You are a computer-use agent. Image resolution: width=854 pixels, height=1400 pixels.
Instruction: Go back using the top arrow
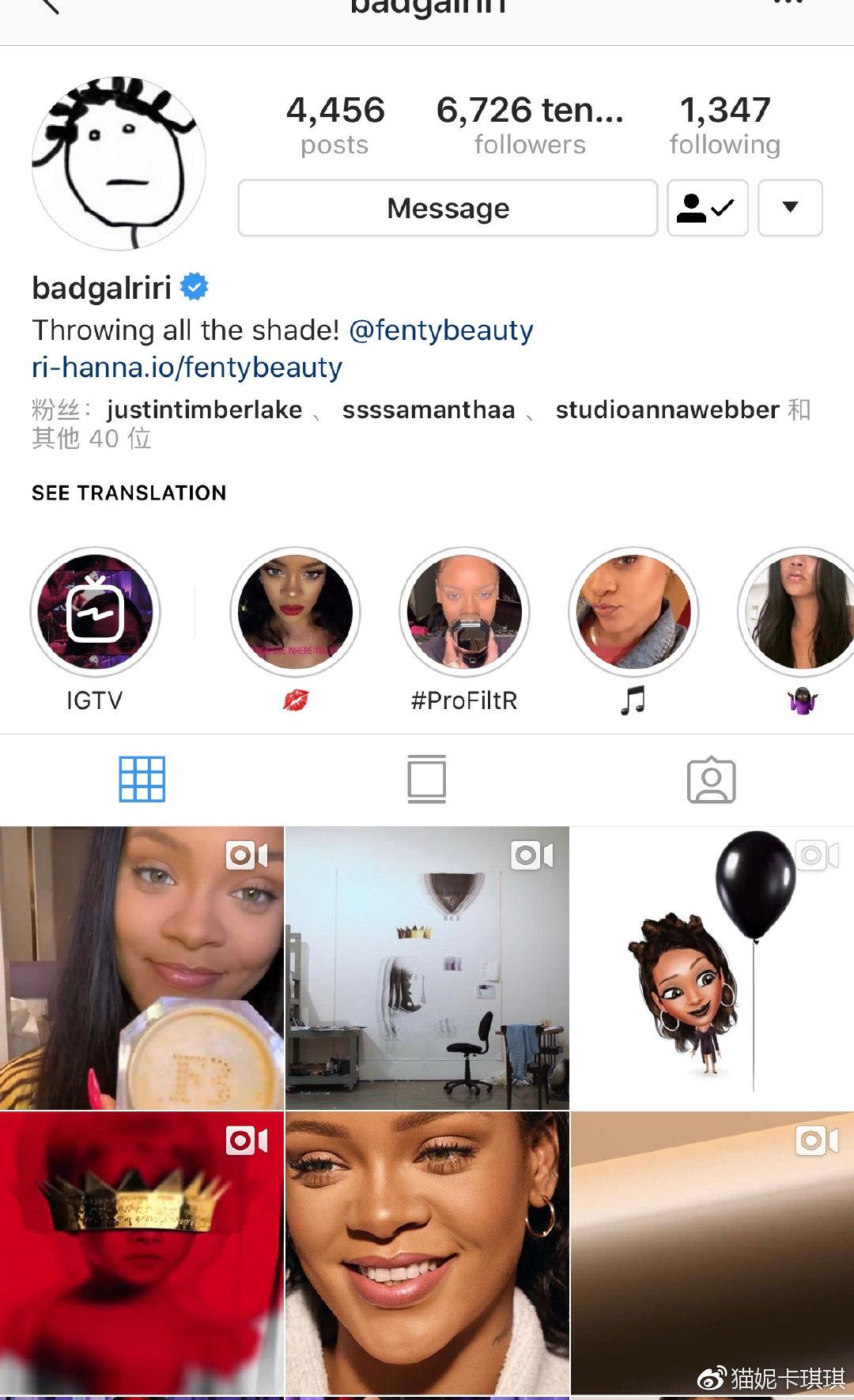[x=49, y=6]
